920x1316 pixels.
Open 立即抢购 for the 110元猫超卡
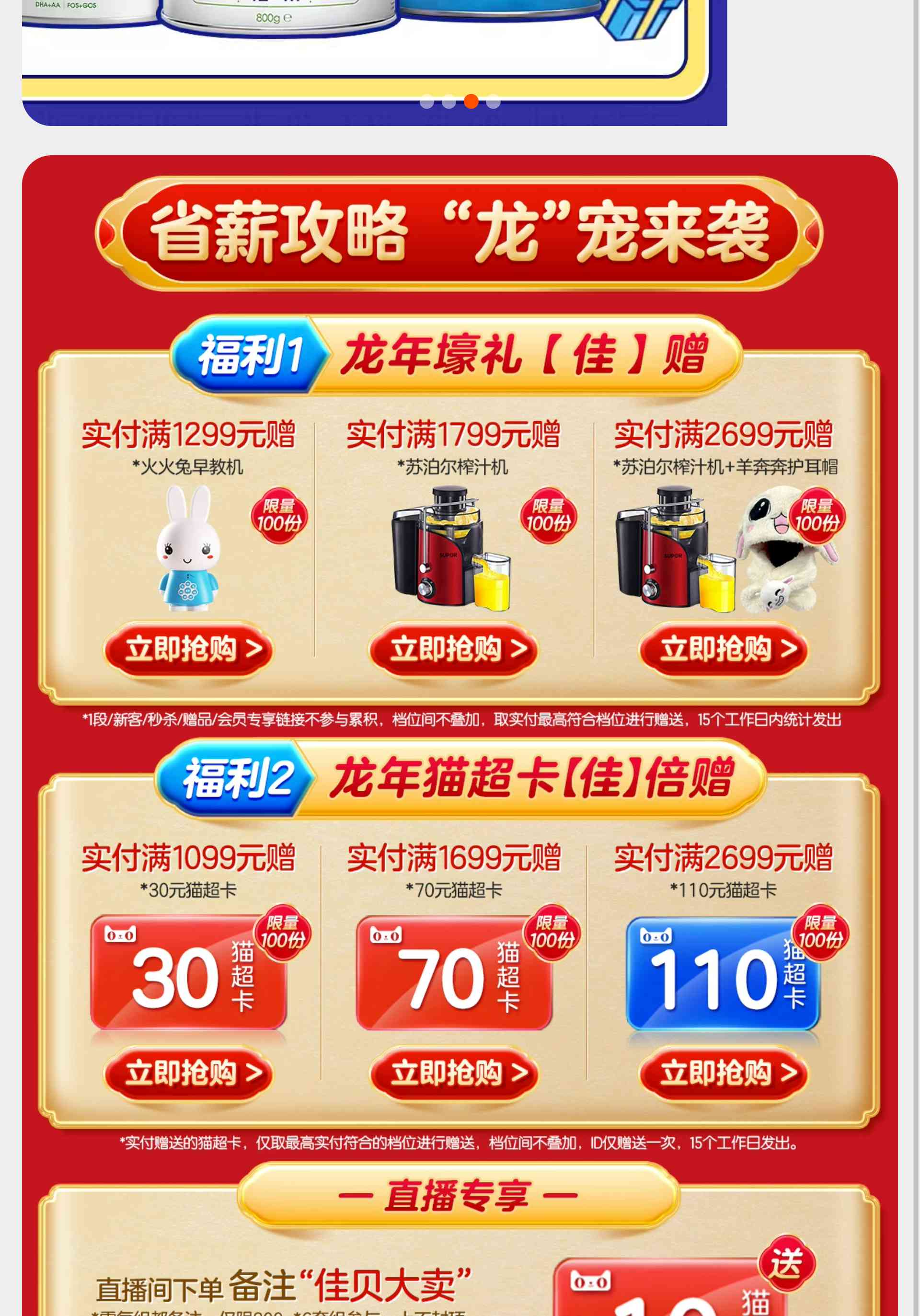[724, 1073]
